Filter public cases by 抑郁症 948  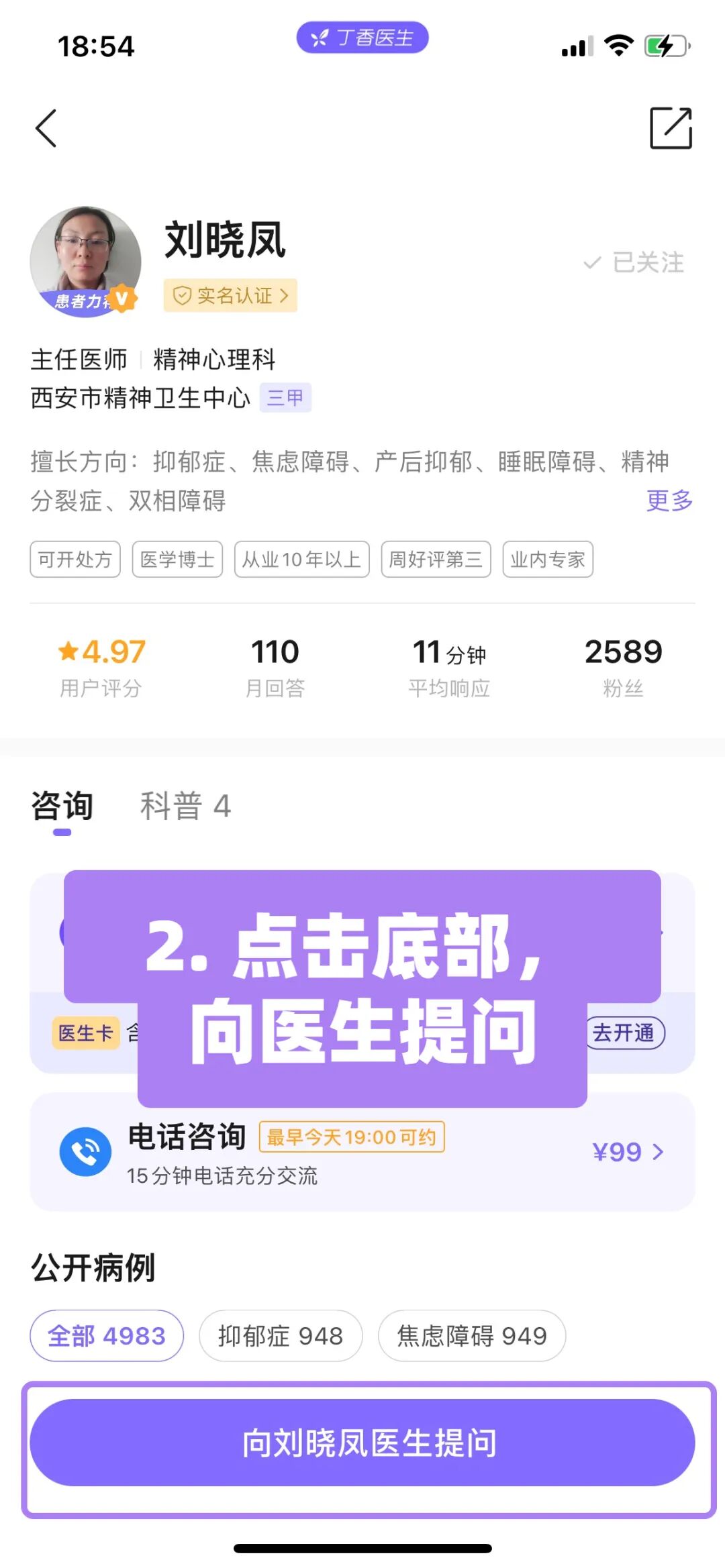click(281, 1335)
